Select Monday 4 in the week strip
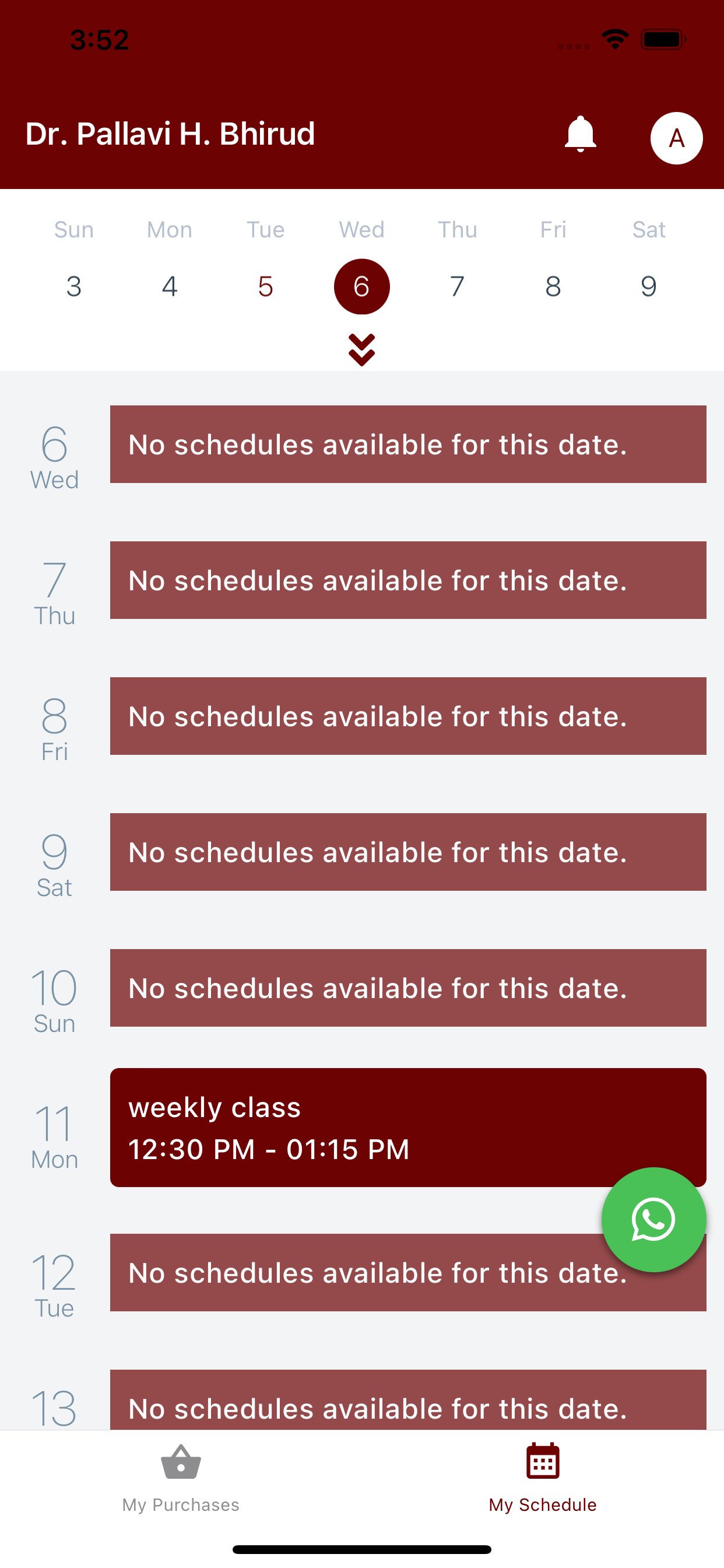724x1568 pixels. coord(170,286)
